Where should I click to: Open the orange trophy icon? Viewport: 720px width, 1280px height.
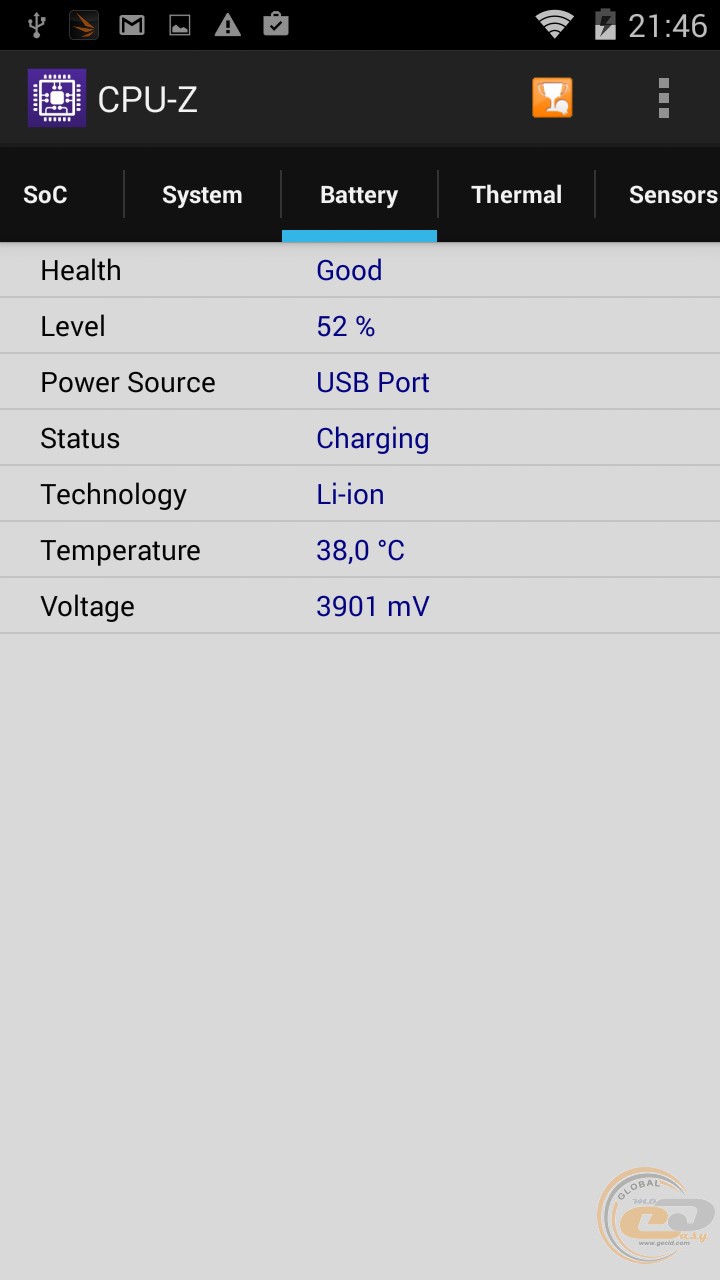(x=552, y=98)
